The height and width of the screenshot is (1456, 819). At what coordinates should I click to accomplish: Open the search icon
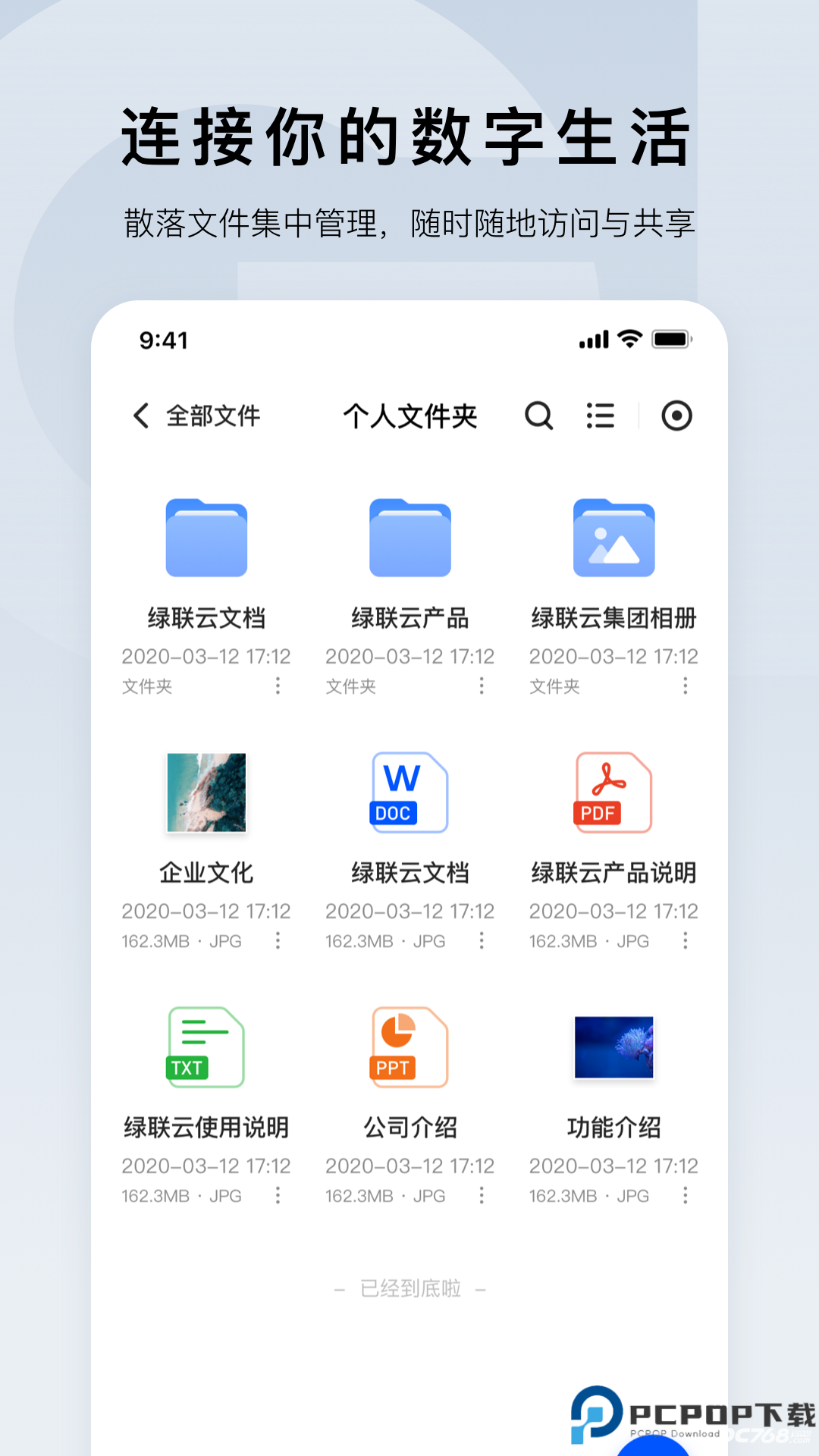pos(538,416)
